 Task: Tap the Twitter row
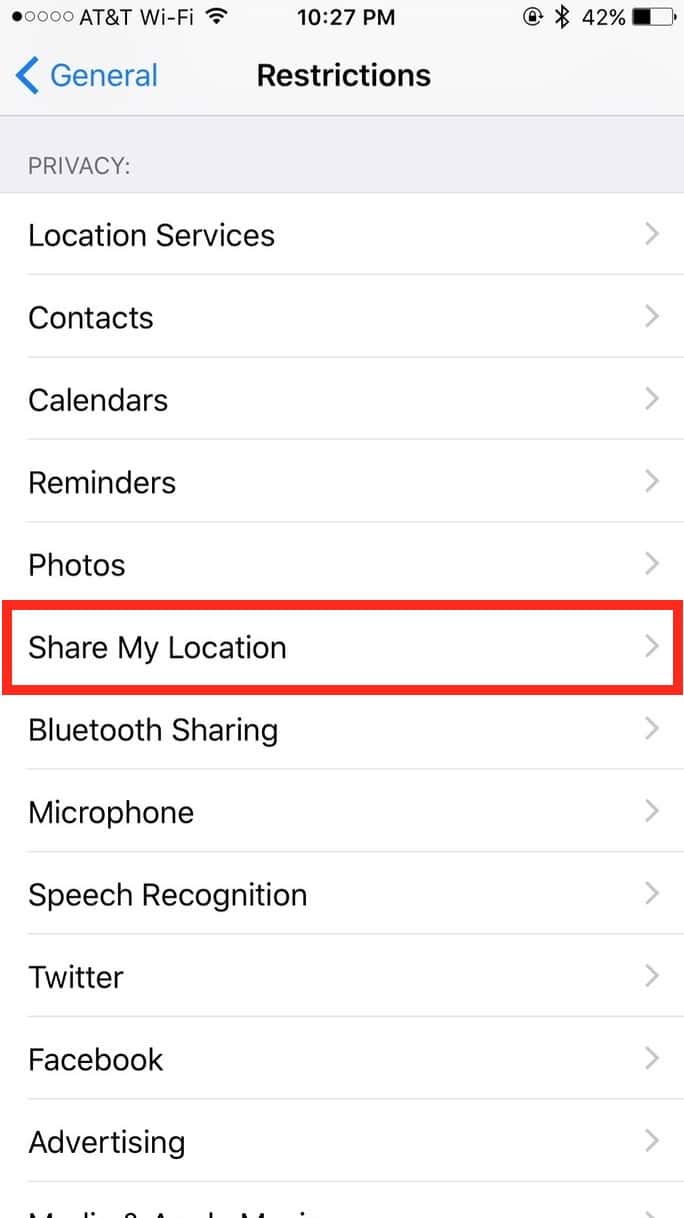[x=342, y=976]
